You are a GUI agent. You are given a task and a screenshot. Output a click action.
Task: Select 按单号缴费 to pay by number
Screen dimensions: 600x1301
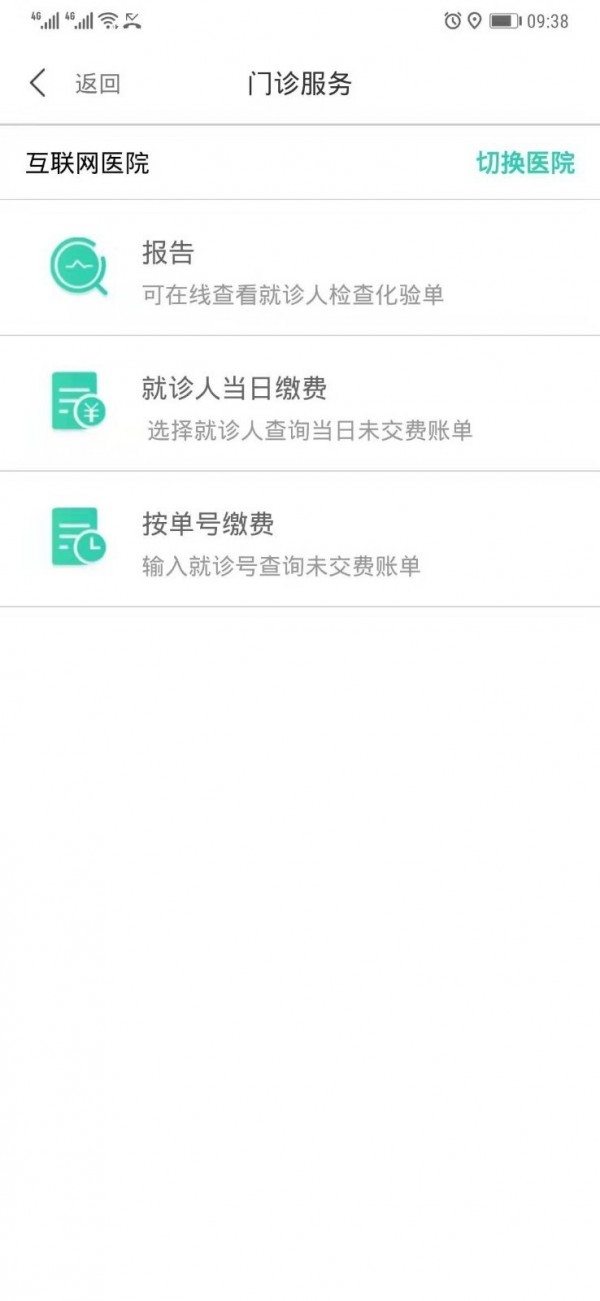coord(300,540)
